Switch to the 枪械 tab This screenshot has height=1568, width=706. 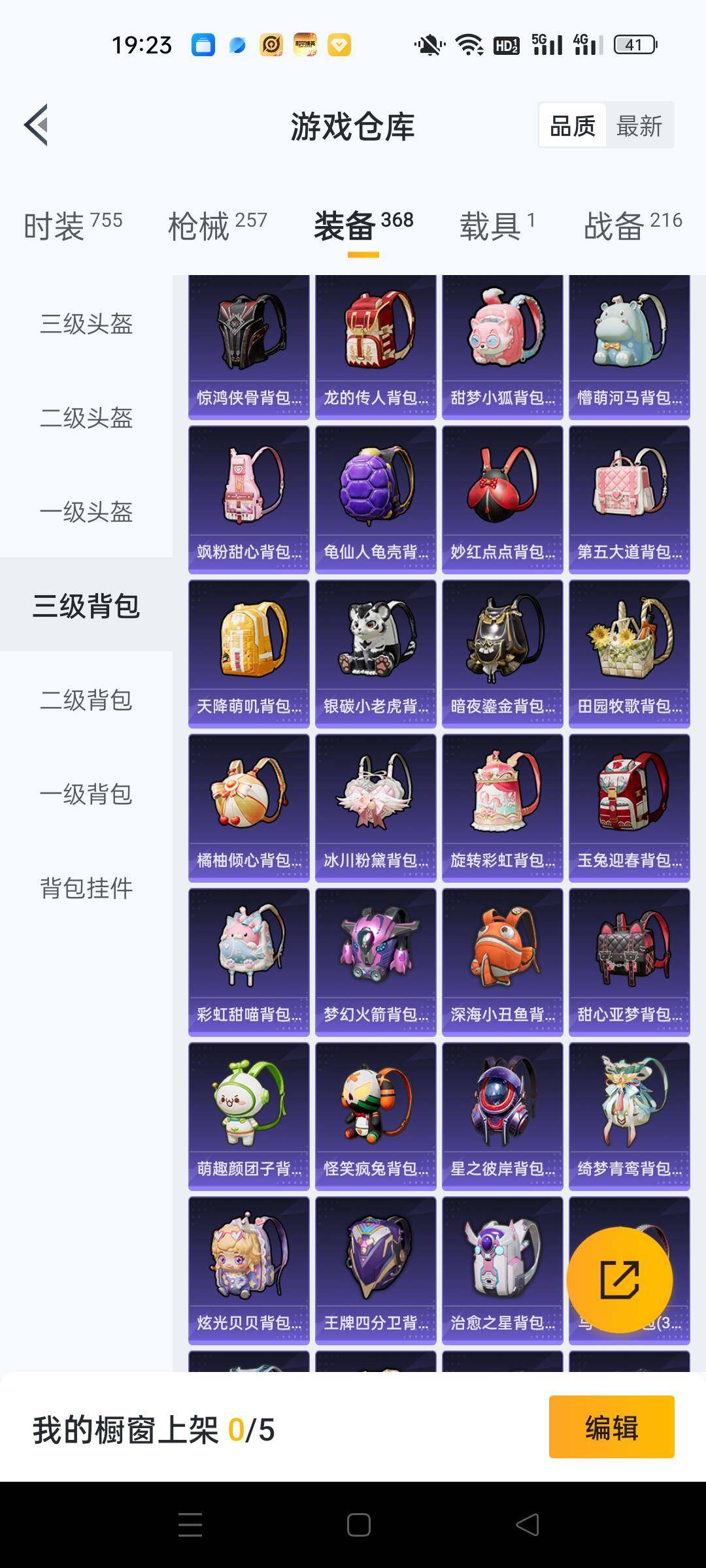tap(217, 225)
